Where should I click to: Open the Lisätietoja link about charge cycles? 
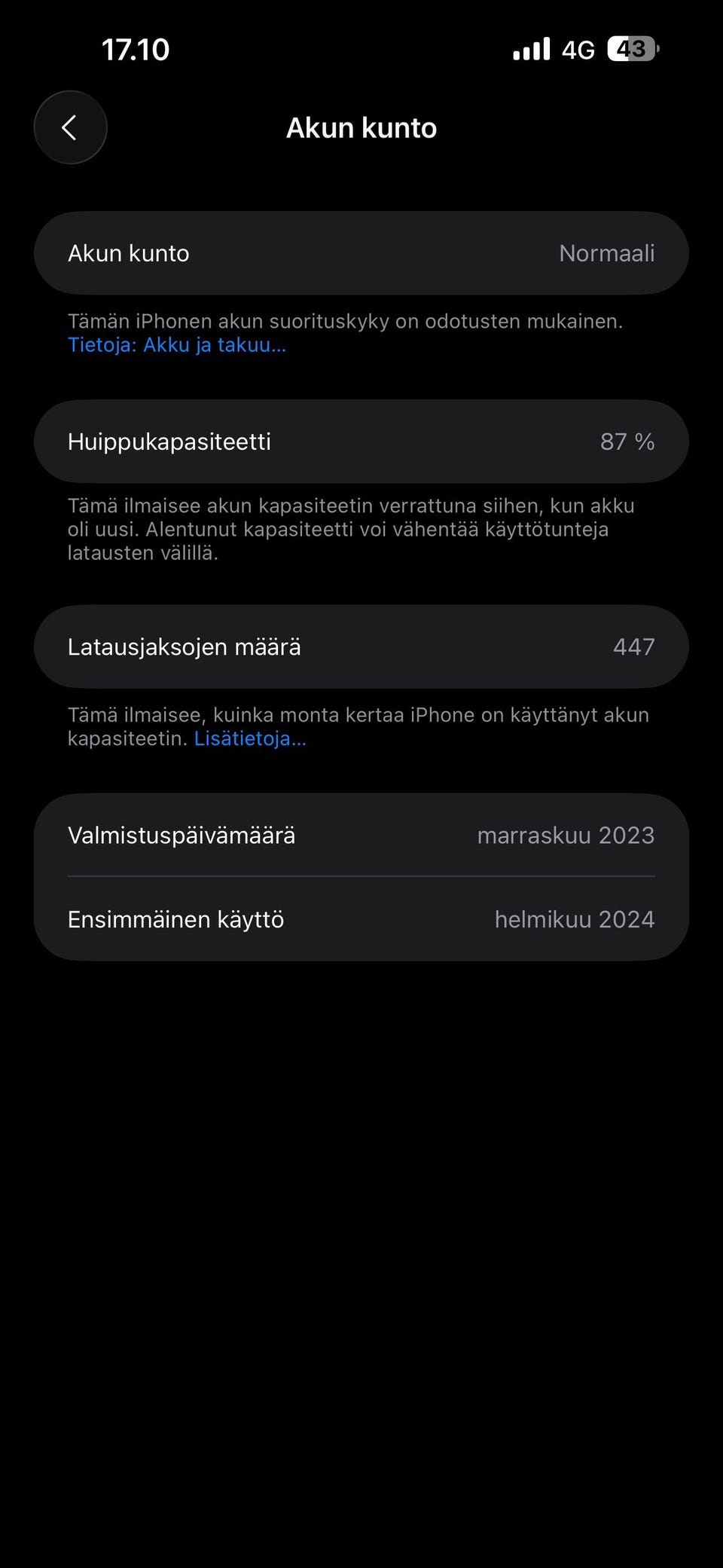(x=250, y=738)
